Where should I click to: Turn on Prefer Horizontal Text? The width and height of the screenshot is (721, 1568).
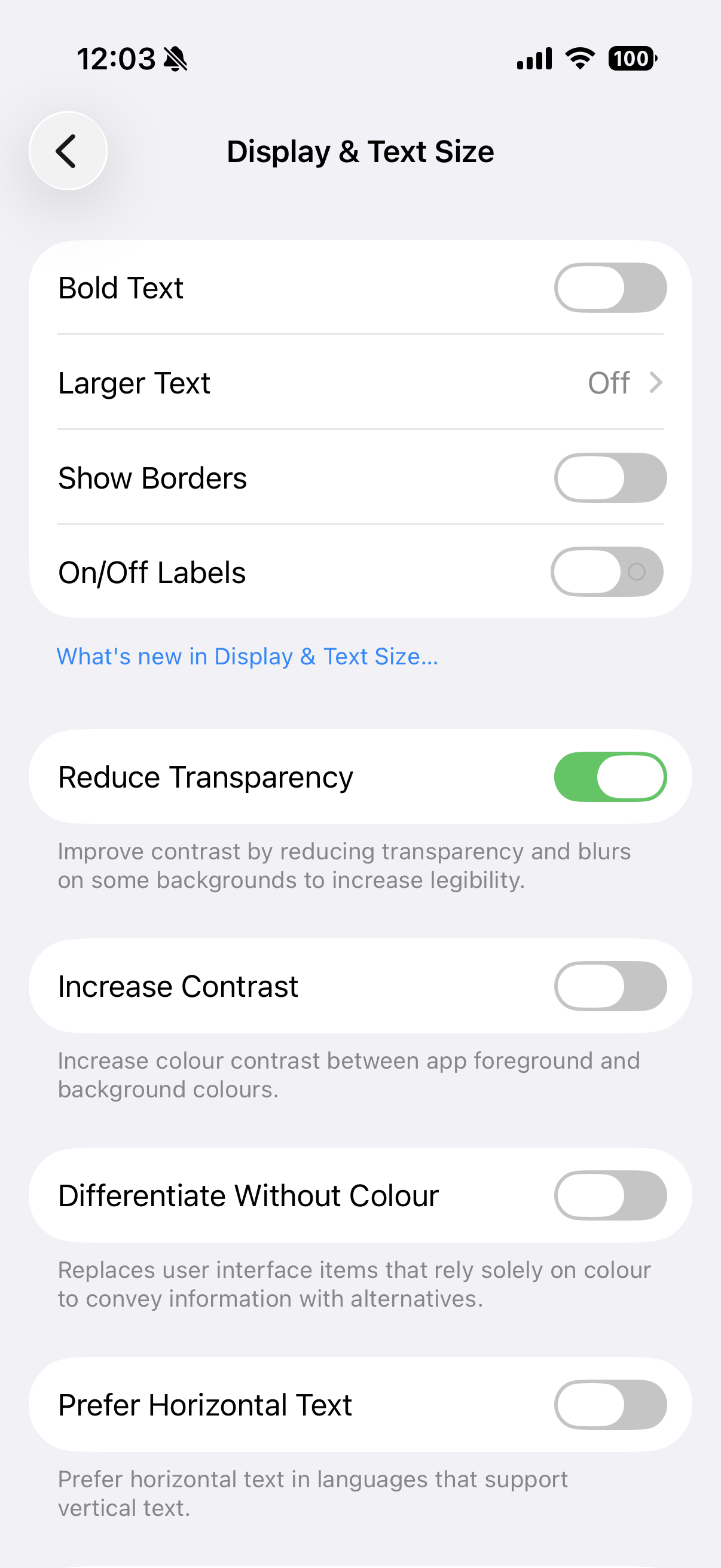(610, 1405)
